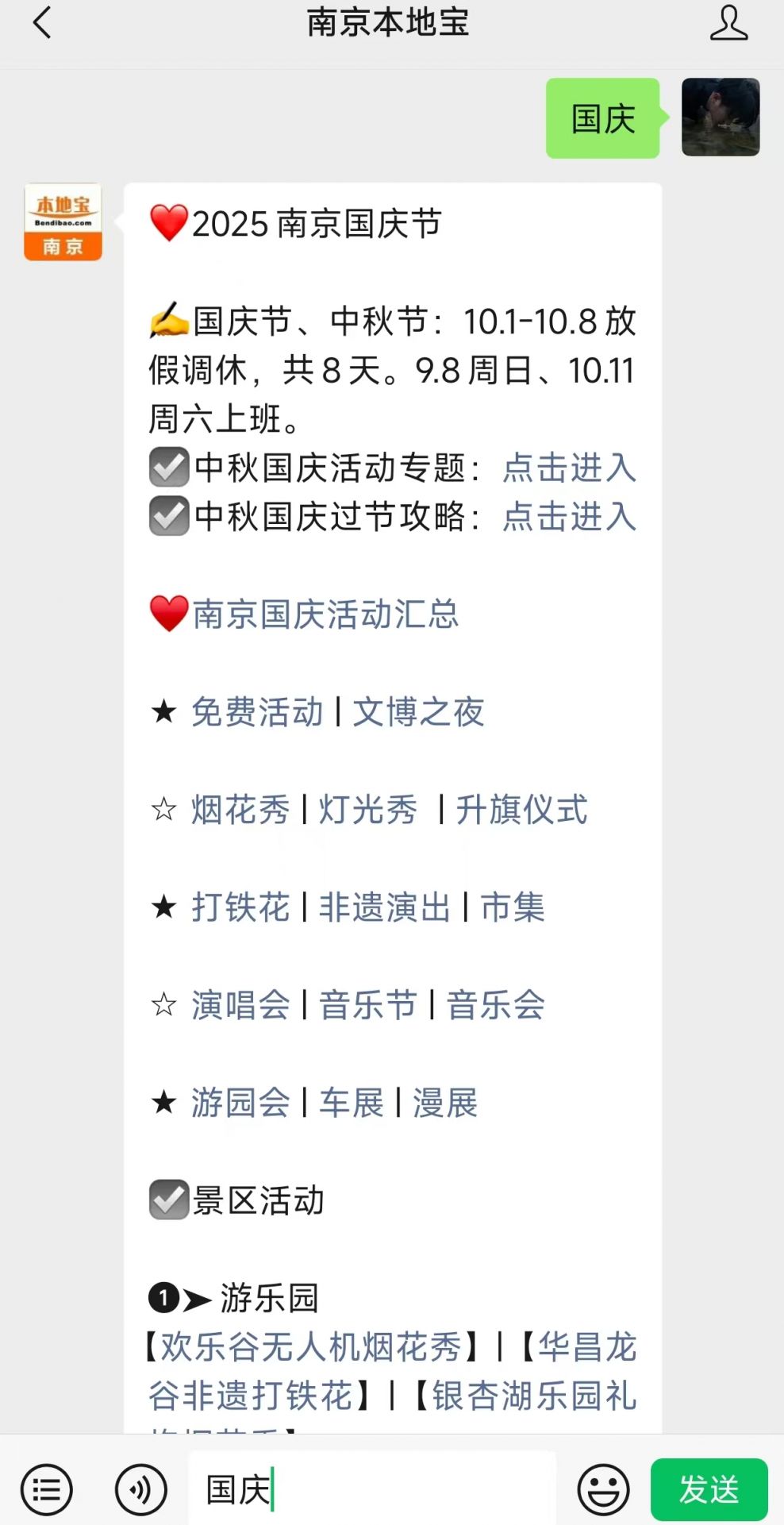The width and height of the screenshot is (784, 1525).
Task: View the 烟花秀 link
Action: pos(240,810)
